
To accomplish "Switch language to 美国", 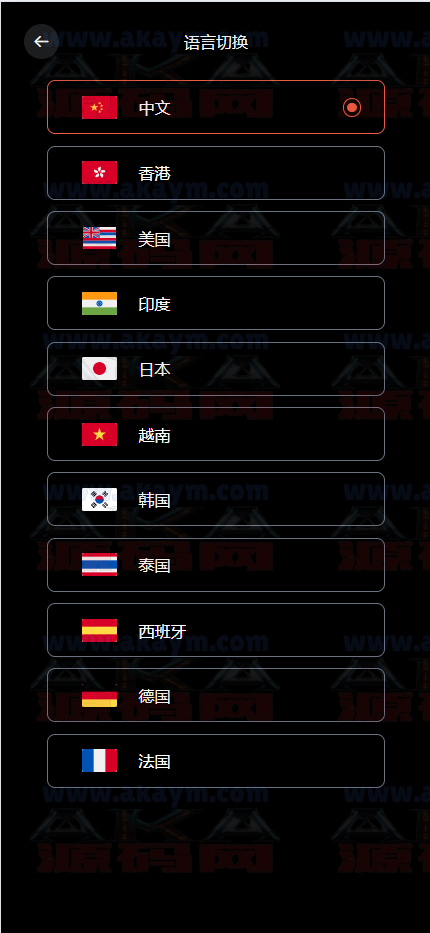I will 216,238.
